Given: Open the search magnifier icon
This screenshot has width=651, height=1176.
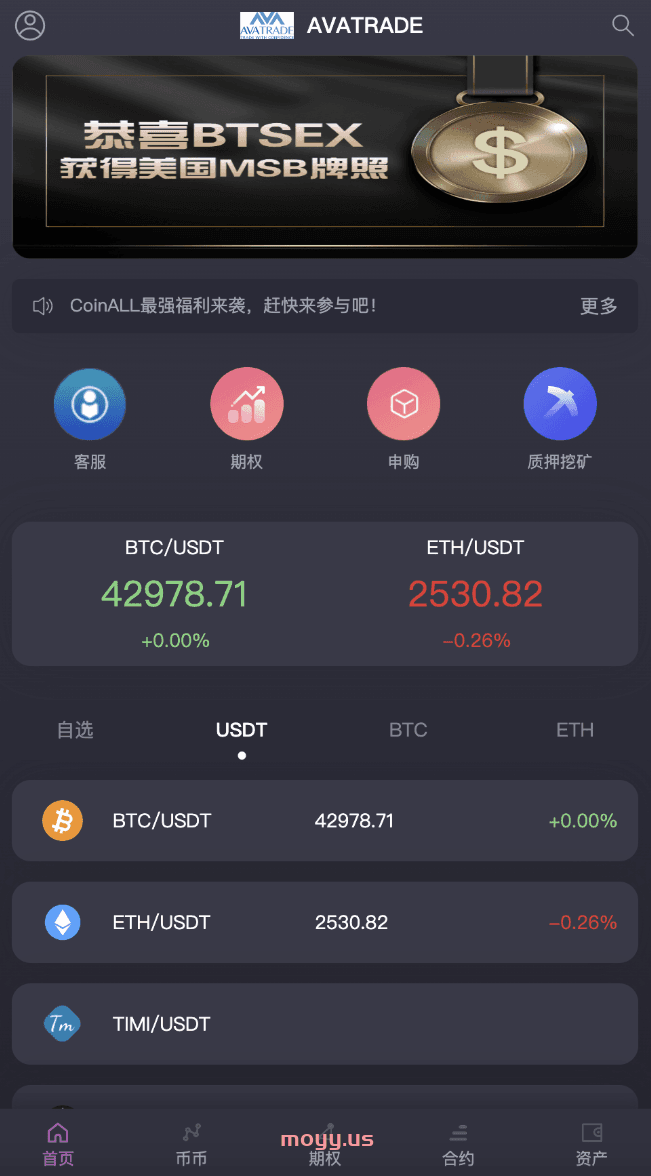Looking at the screenshot, I should click(622, 26).
